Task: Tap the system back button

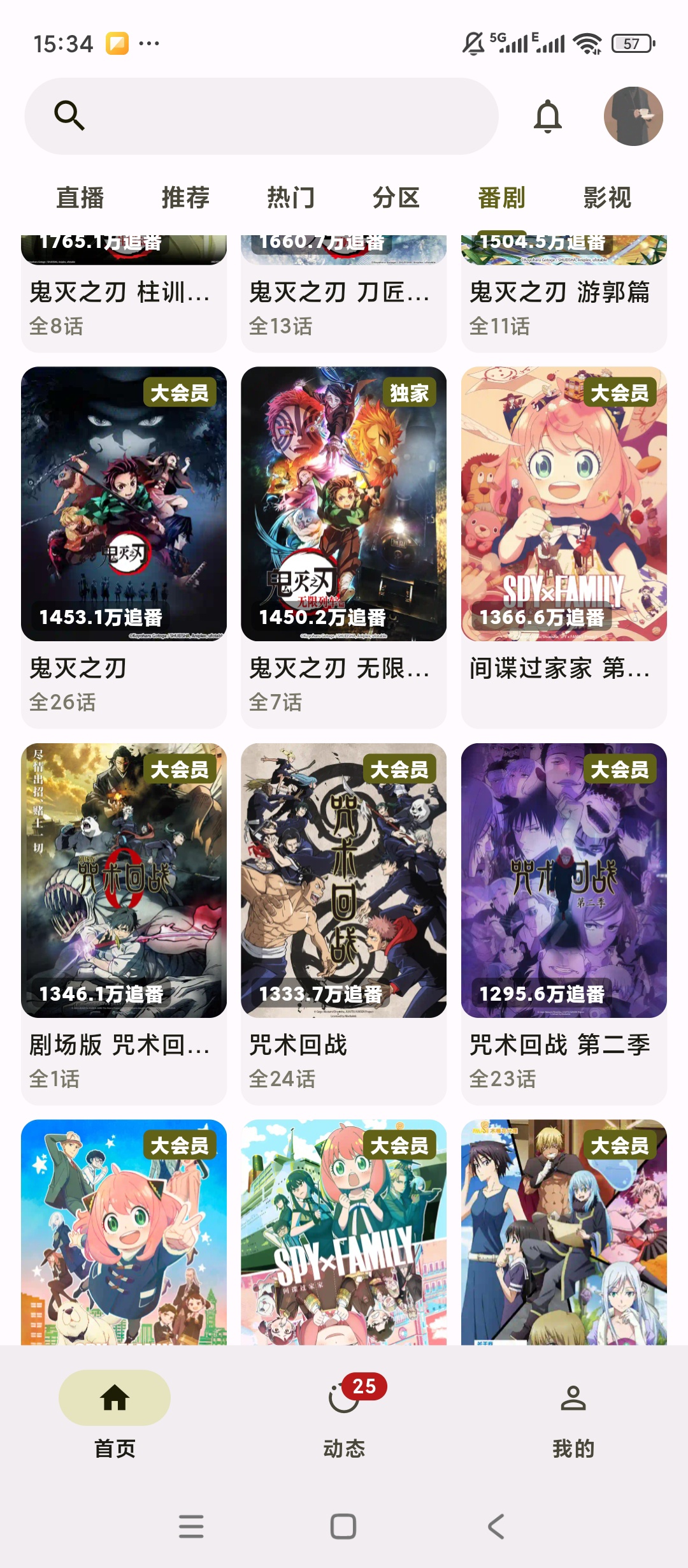Action: point(496,1527)
